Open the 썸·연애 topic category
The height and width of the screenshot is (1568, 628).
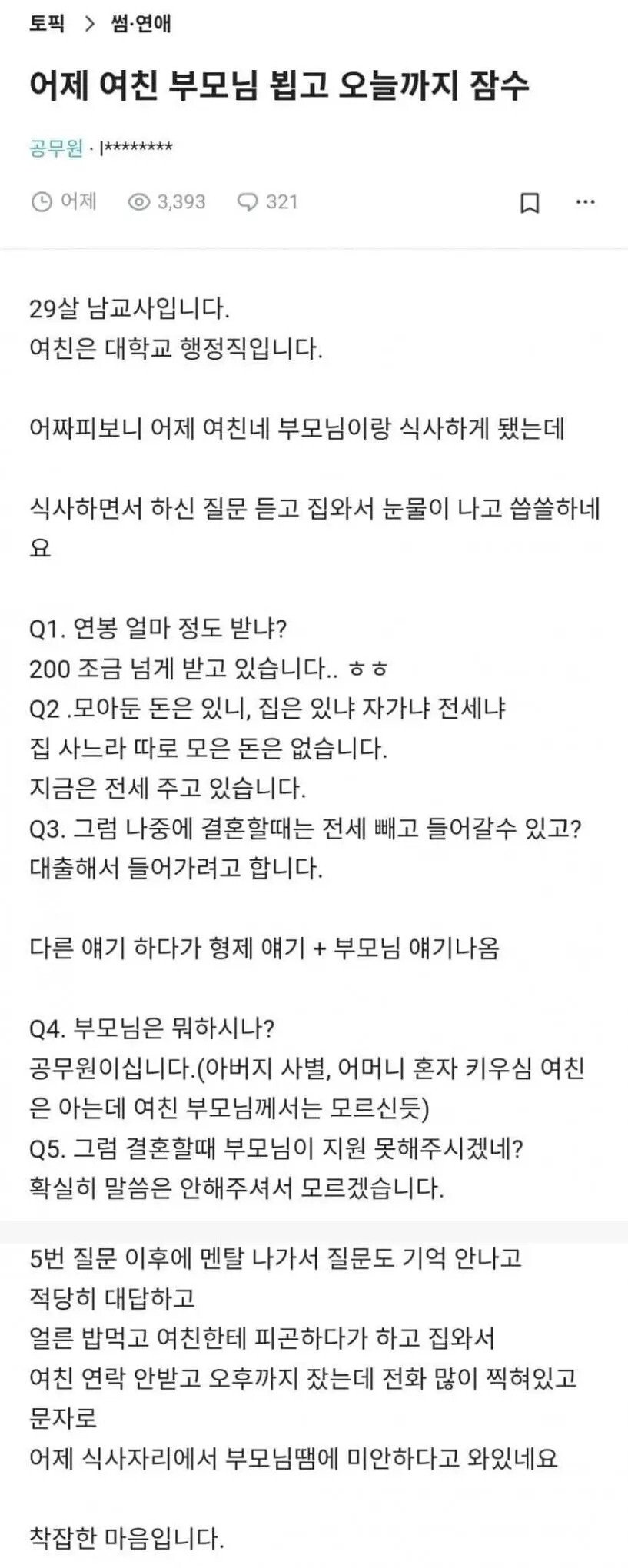coord(142,23)
